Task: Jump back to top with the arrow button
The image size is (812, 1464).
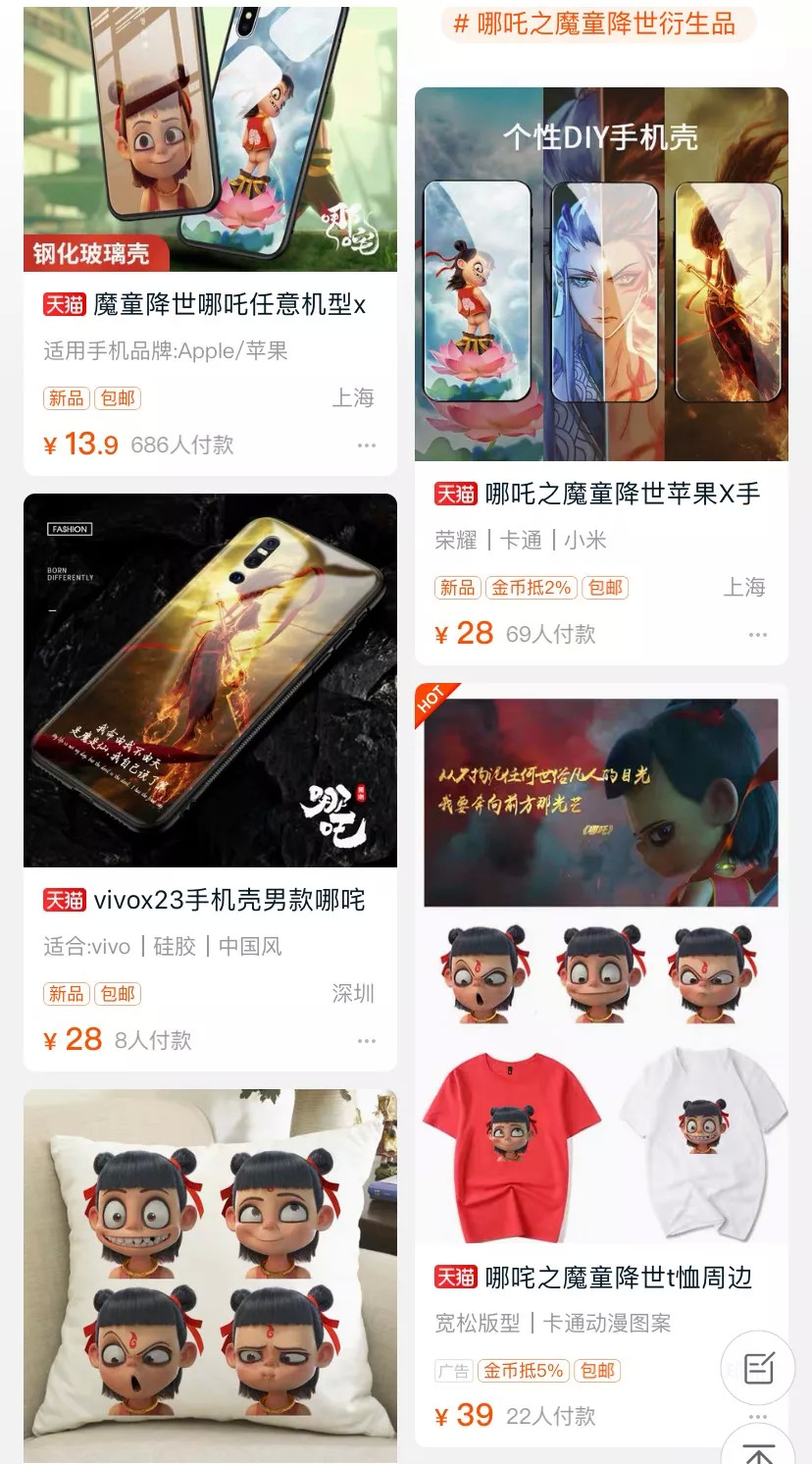Action: pos(757,1448)
